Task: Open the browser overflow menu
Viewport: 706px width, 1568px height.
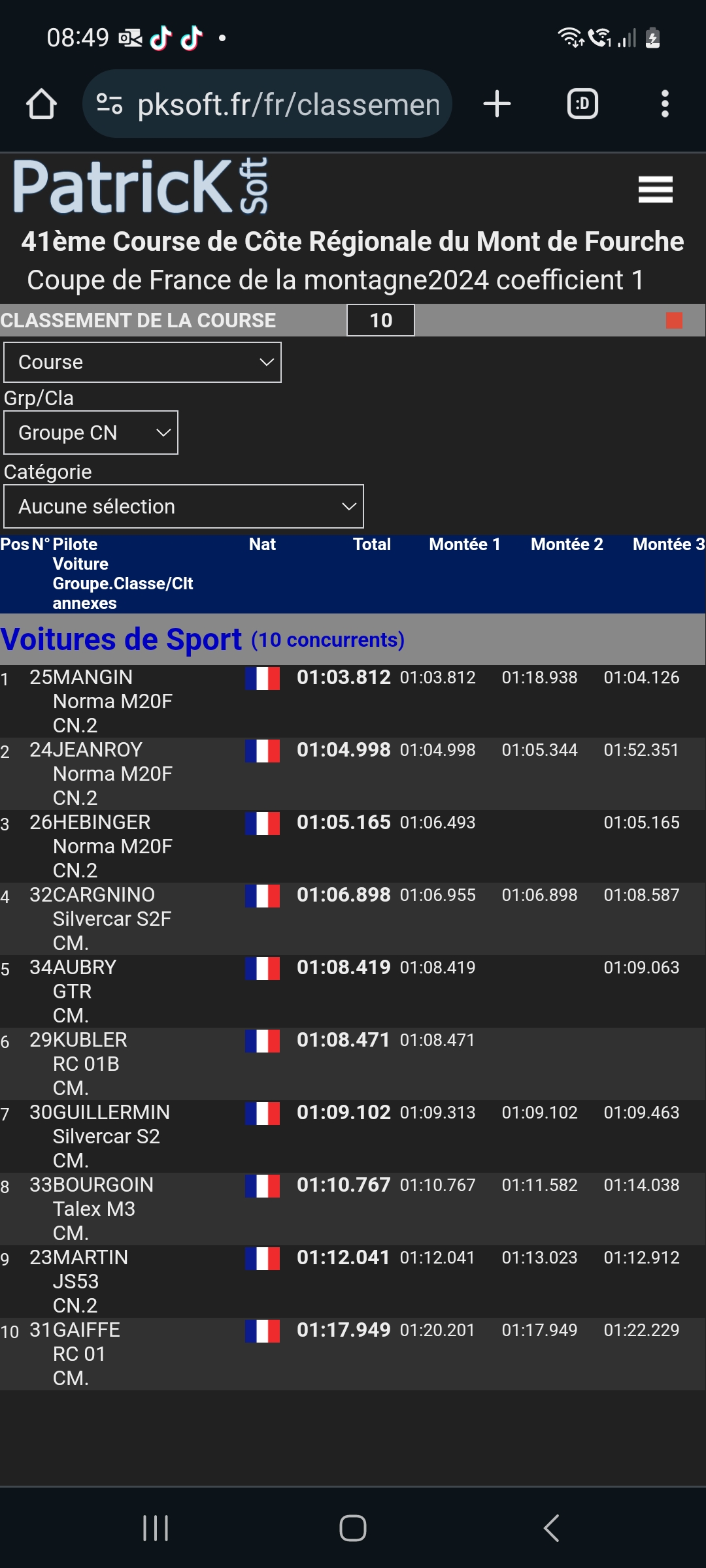Action: [x=665, y=104]
